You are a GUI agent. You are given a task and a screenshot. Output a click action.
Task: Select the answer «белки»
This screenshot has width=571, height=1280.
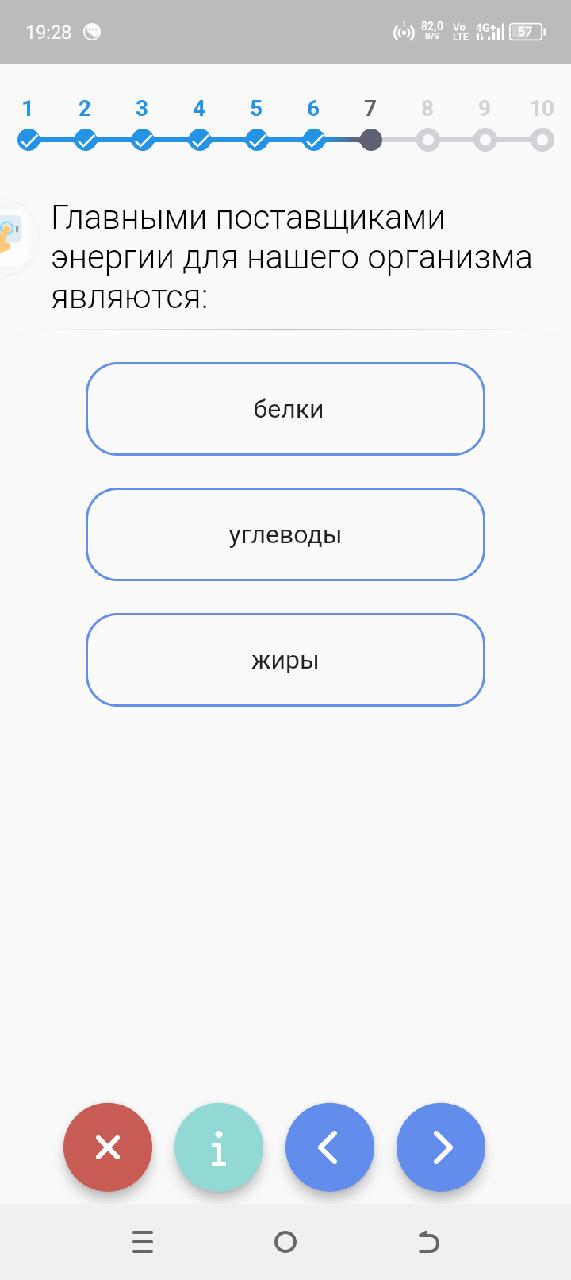(285, 409)
